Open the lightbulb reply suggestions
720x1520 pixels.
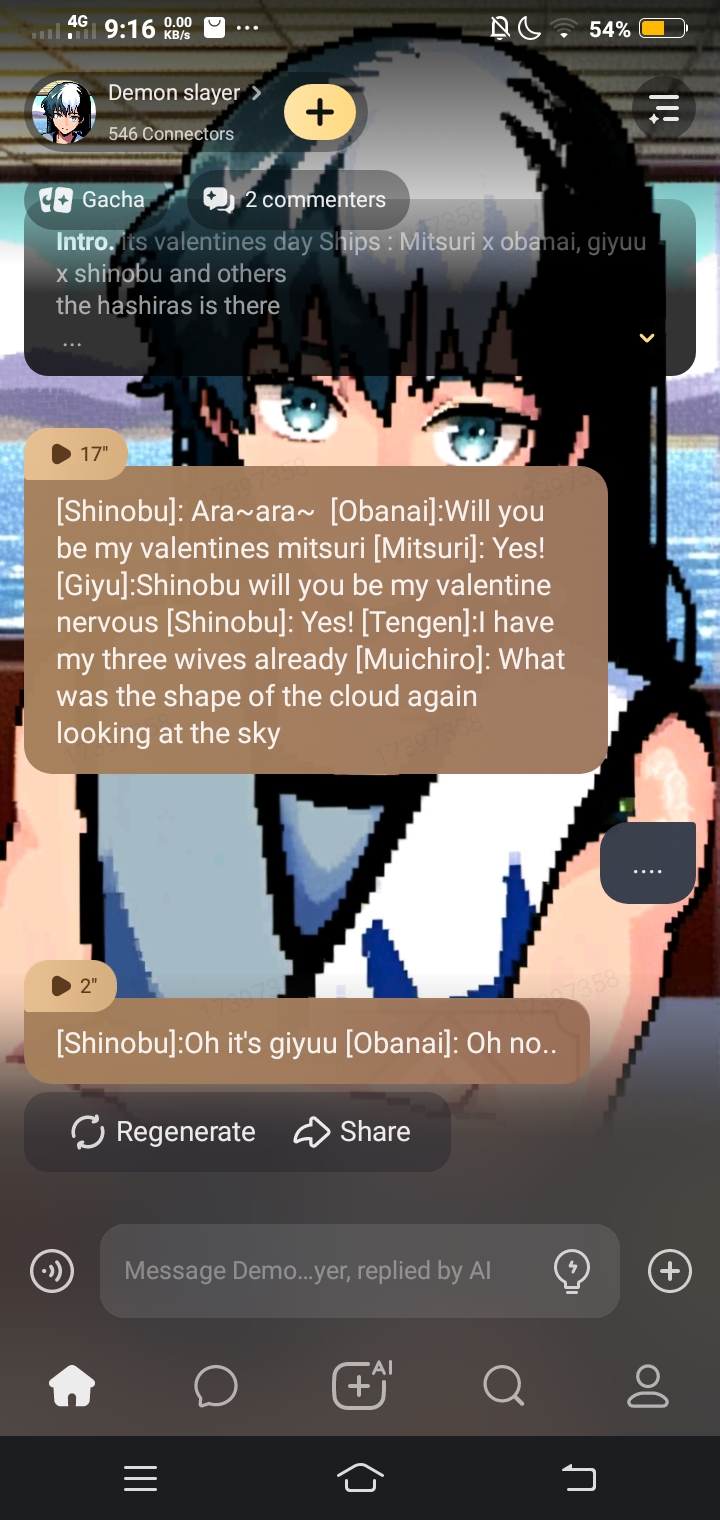click(x=571, y=1271)
